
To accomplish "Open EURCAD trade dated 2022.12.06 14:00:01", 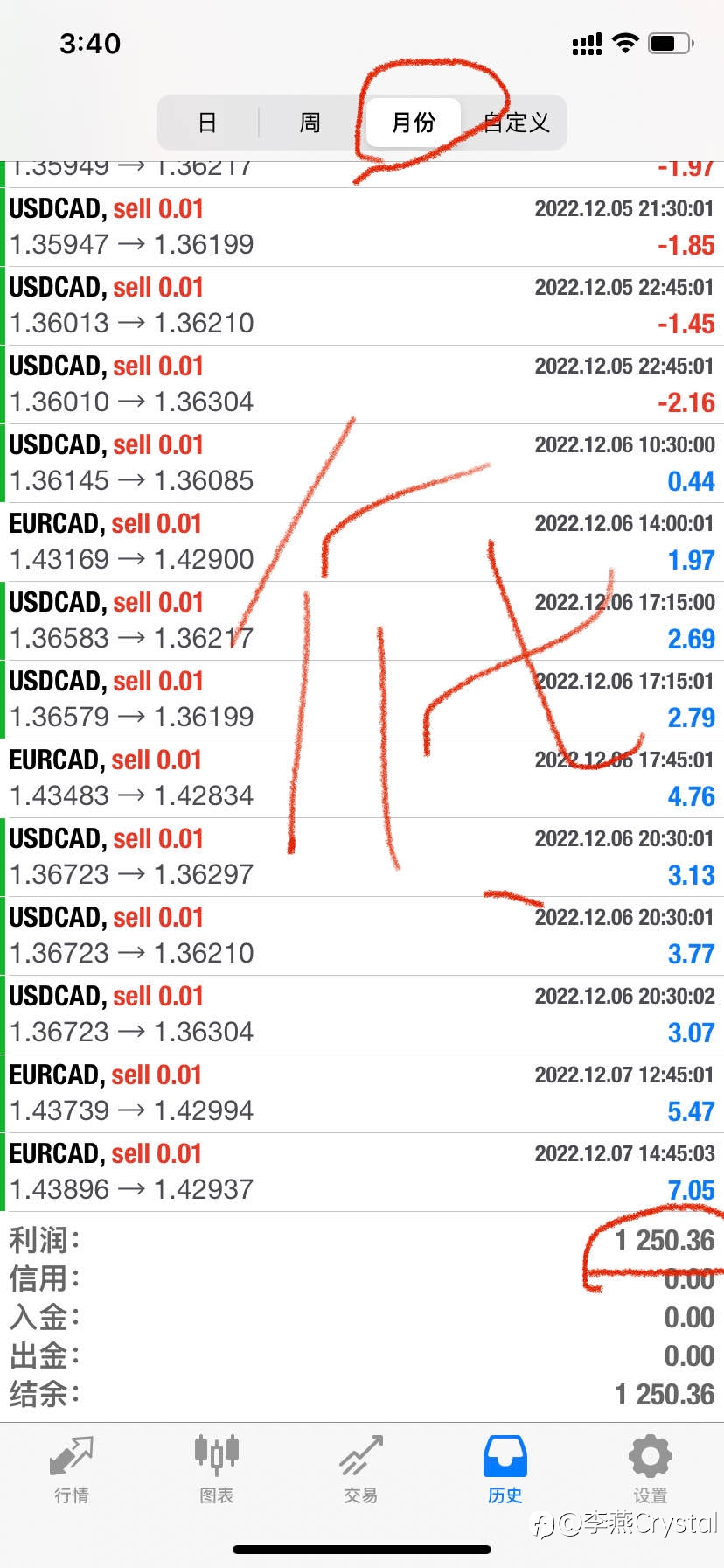I will [362, 542].
